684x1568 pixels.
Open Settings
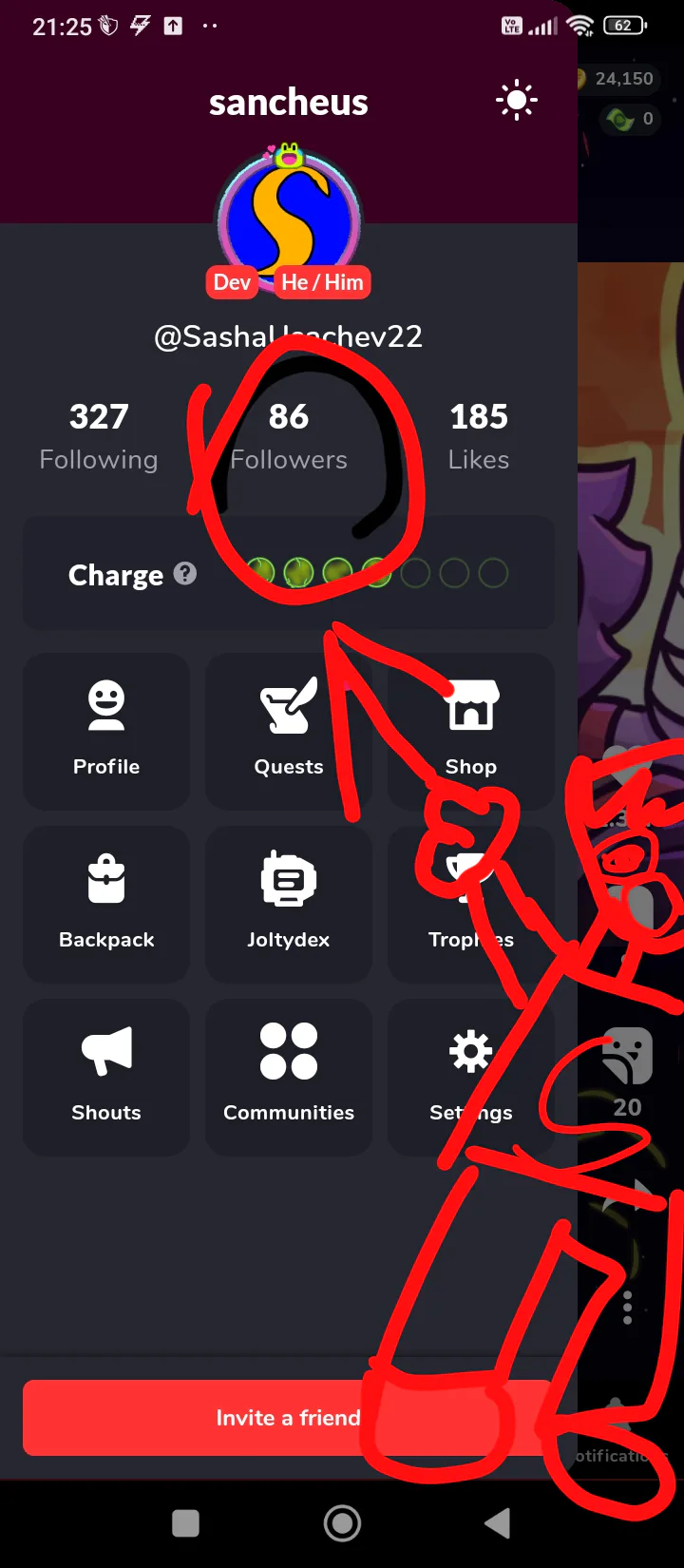coord(471,1077)
